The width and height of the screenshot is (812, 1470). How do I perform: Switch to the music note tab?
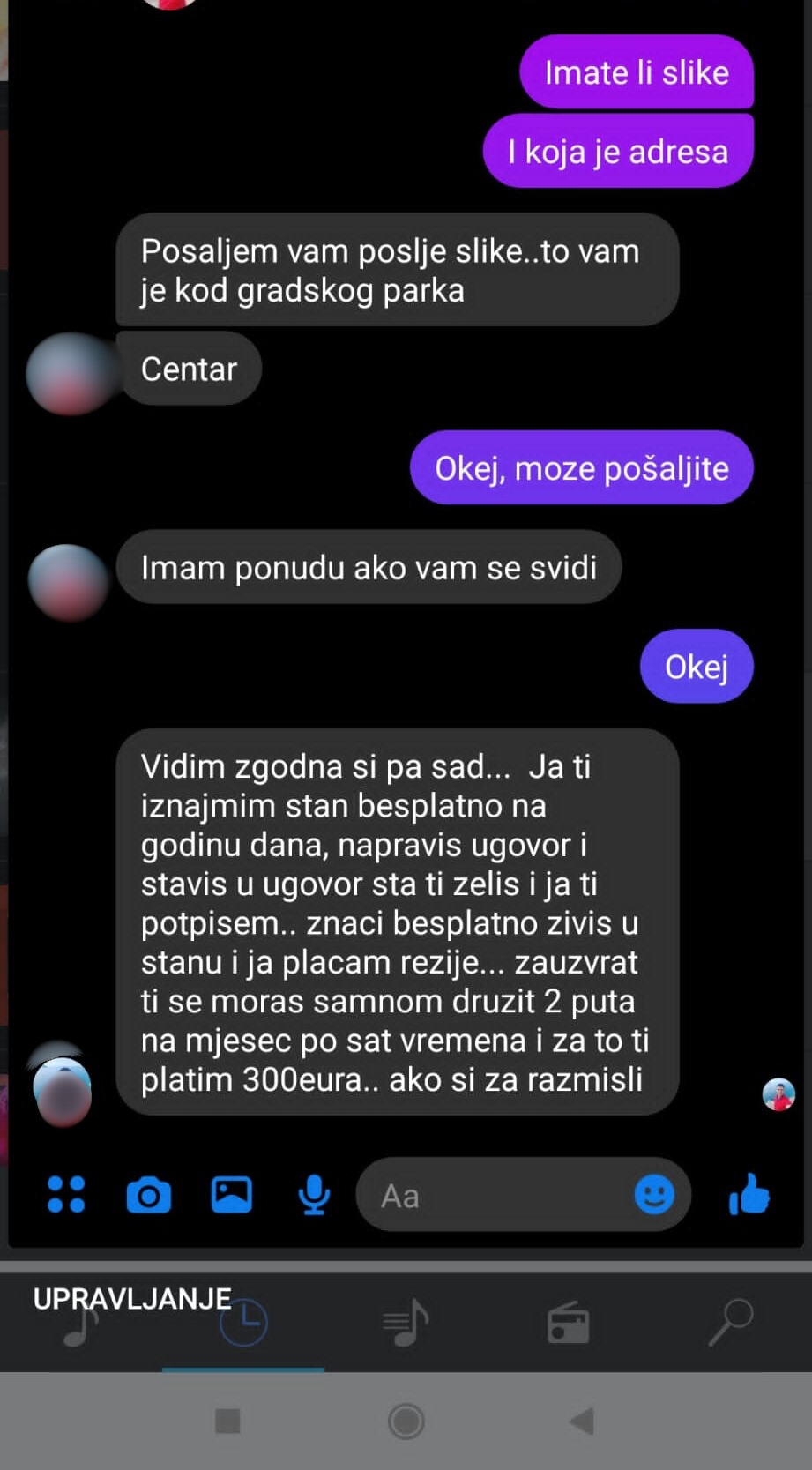point(81,1324)
